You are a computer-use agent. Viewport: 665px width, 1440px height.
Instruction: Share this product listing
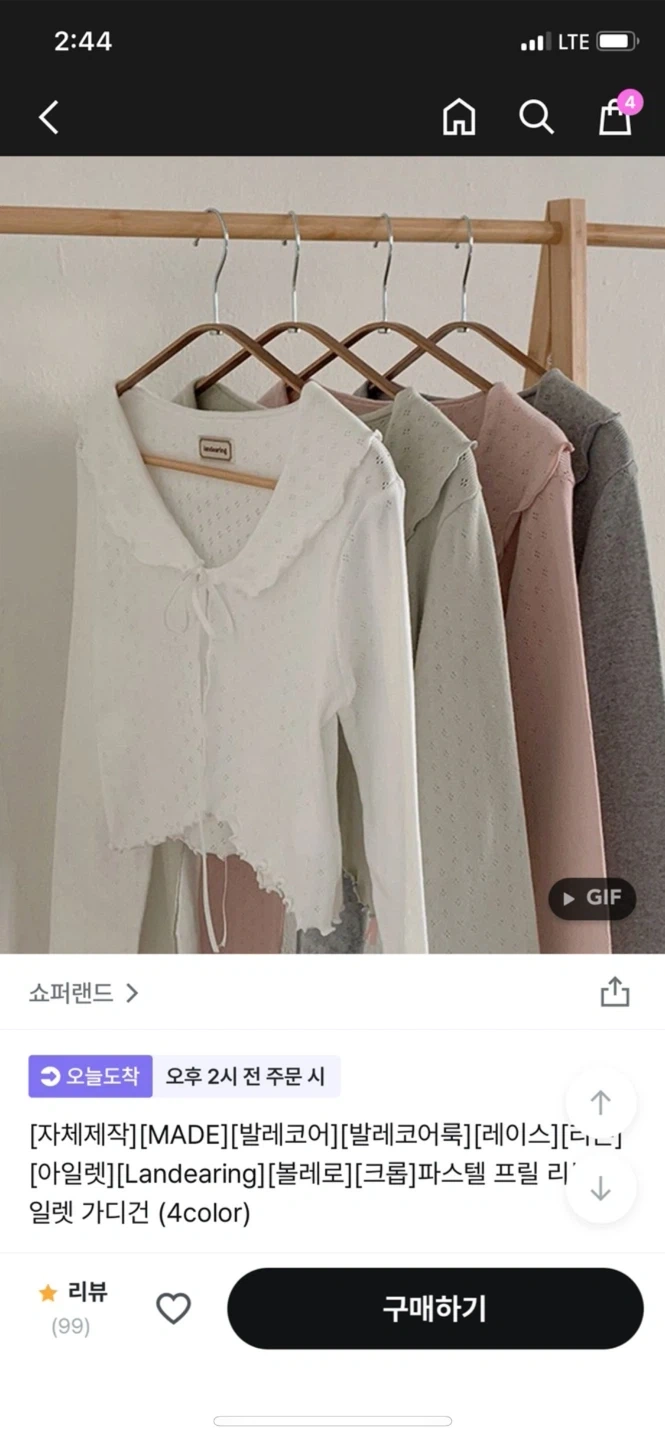click(x=615, y=992)
